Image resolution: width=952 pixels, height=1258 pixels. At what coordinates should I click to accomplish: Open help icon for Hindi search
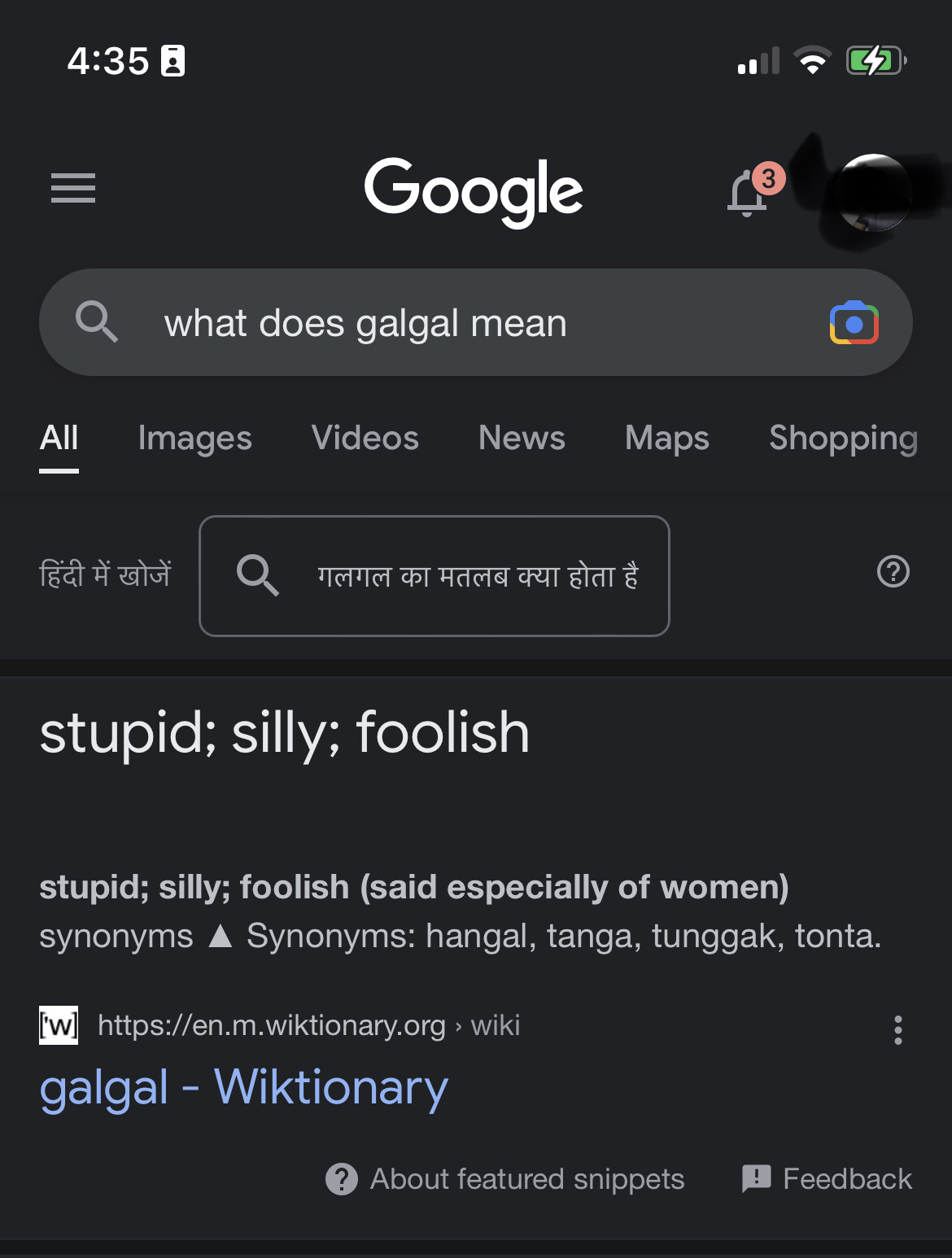893,572
